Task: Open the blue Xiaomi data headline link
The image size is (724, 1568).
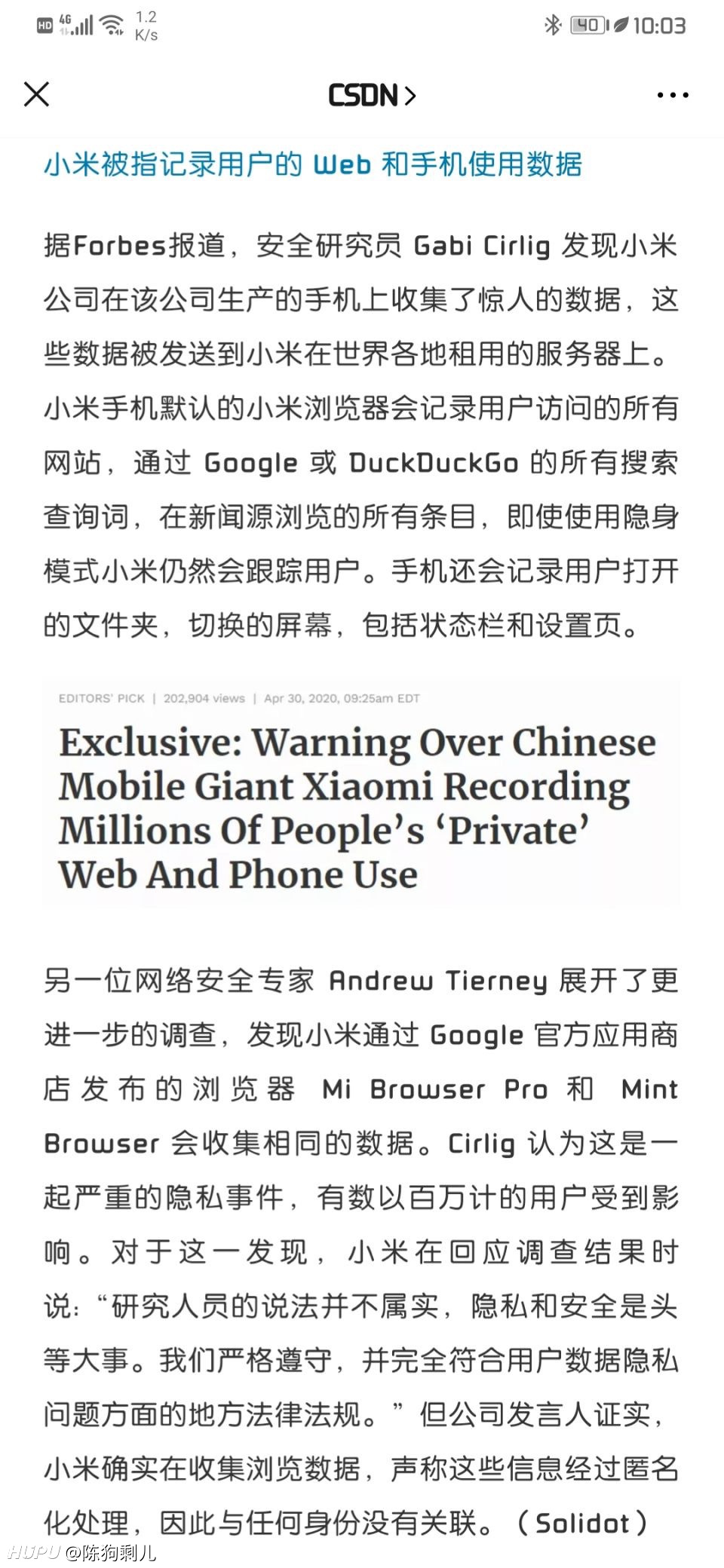Action: point(313,164)
